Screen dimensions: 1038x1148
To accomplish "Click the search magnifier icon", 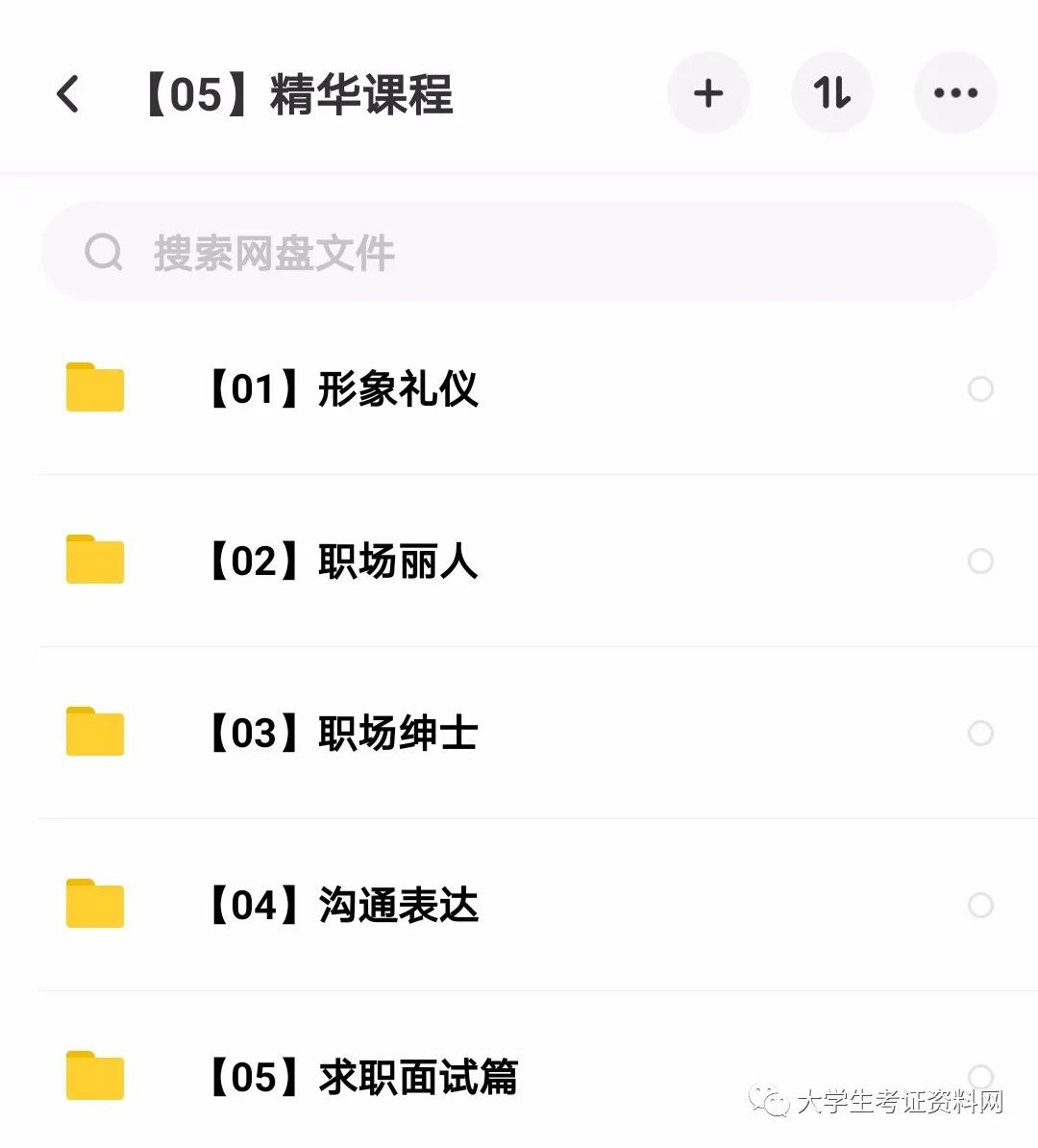I will [x=103, y=251].
